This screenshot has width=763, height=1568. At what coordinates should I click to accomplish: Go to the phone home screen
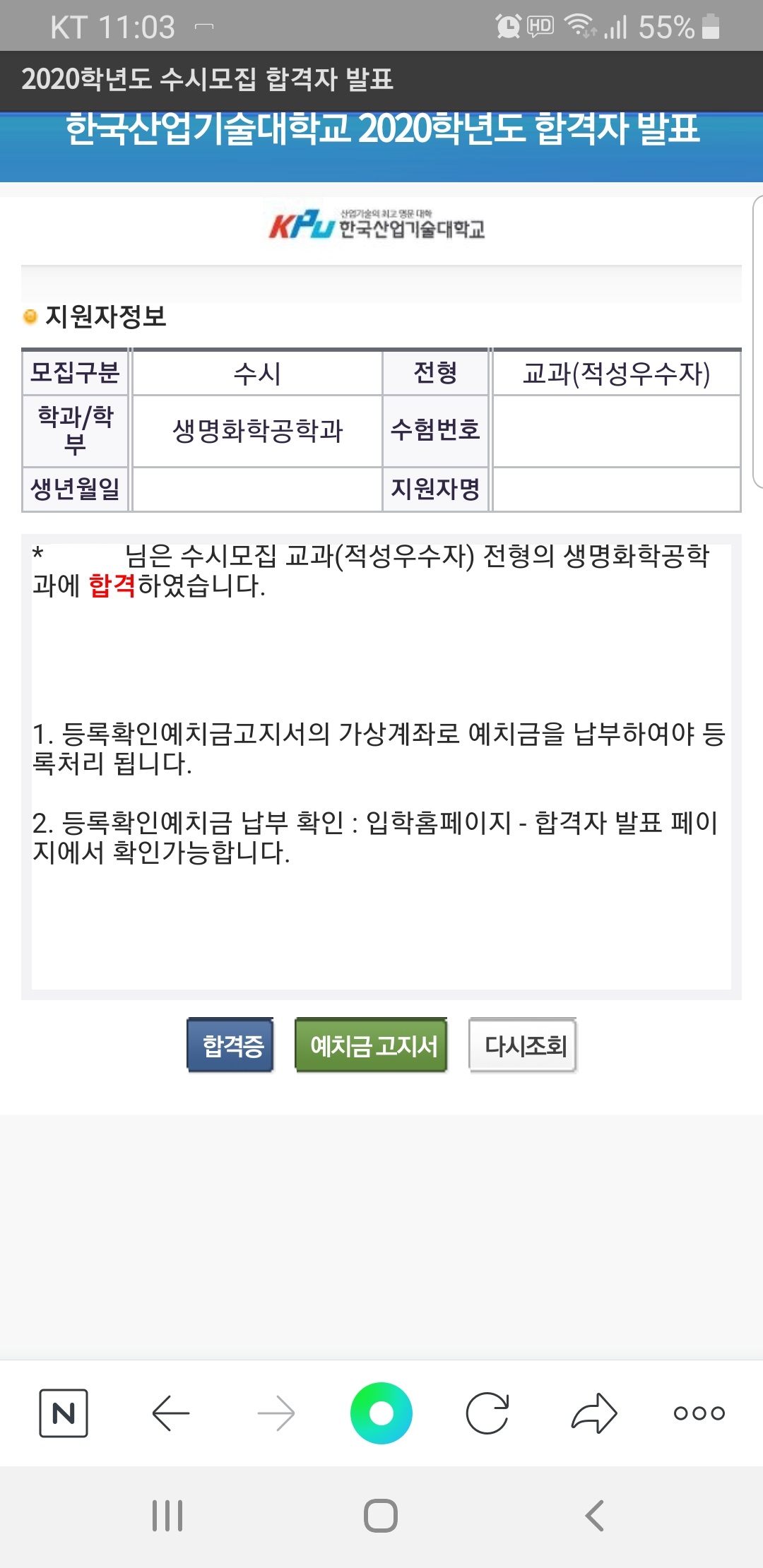(381, 1516)
